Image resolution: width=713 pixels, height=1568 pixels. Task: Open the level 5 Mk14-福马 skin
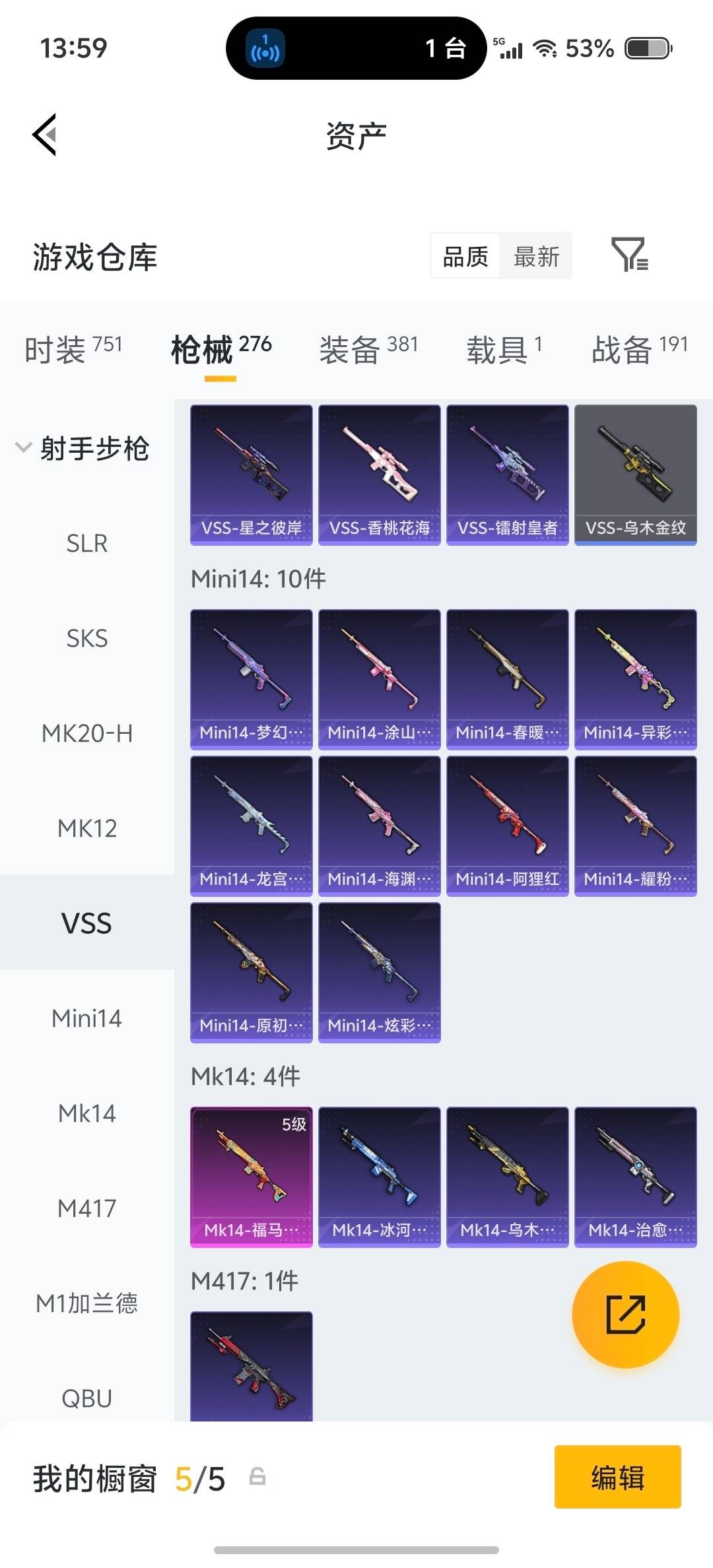pos(251,1177)
